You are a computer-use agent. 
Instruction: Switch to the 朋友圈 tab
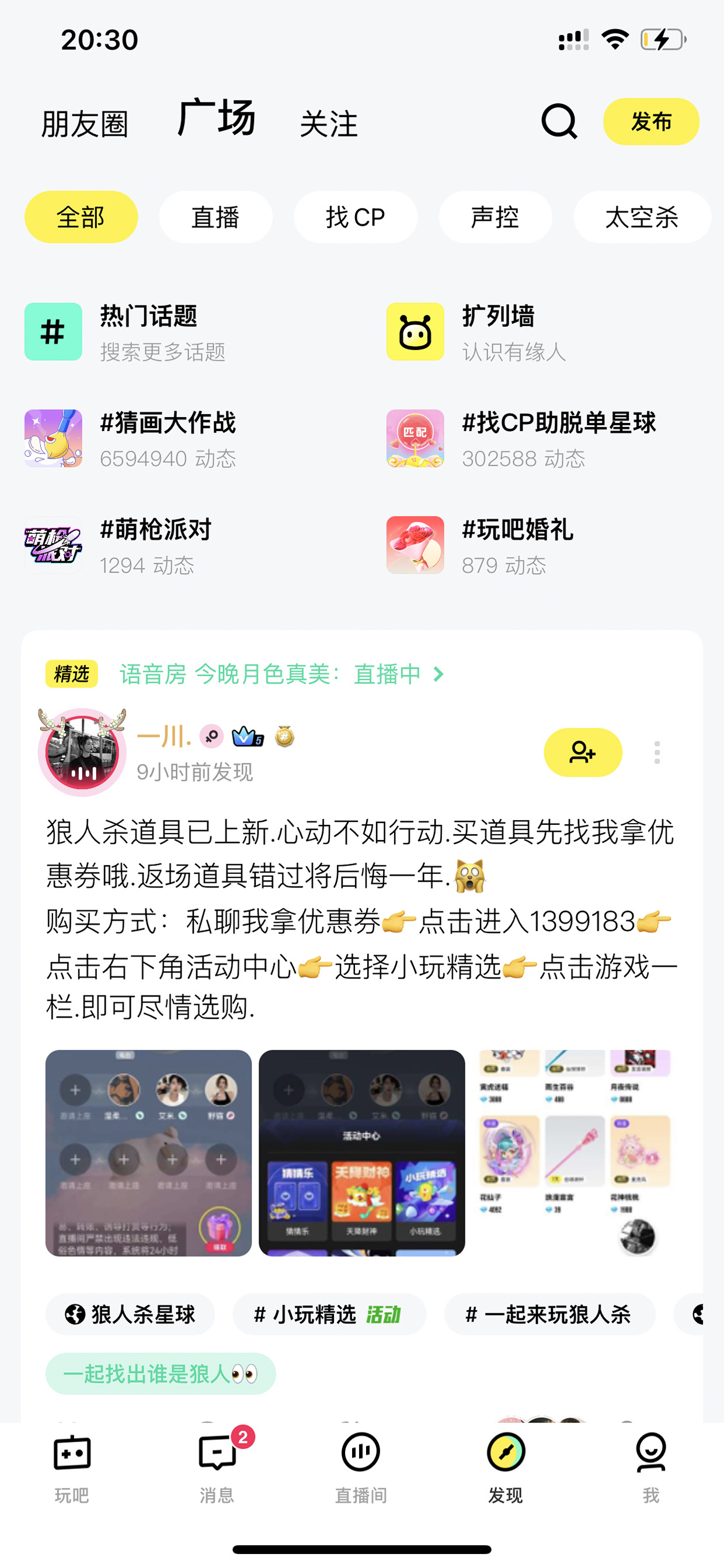pyautogui.click(x=85, y=124)
